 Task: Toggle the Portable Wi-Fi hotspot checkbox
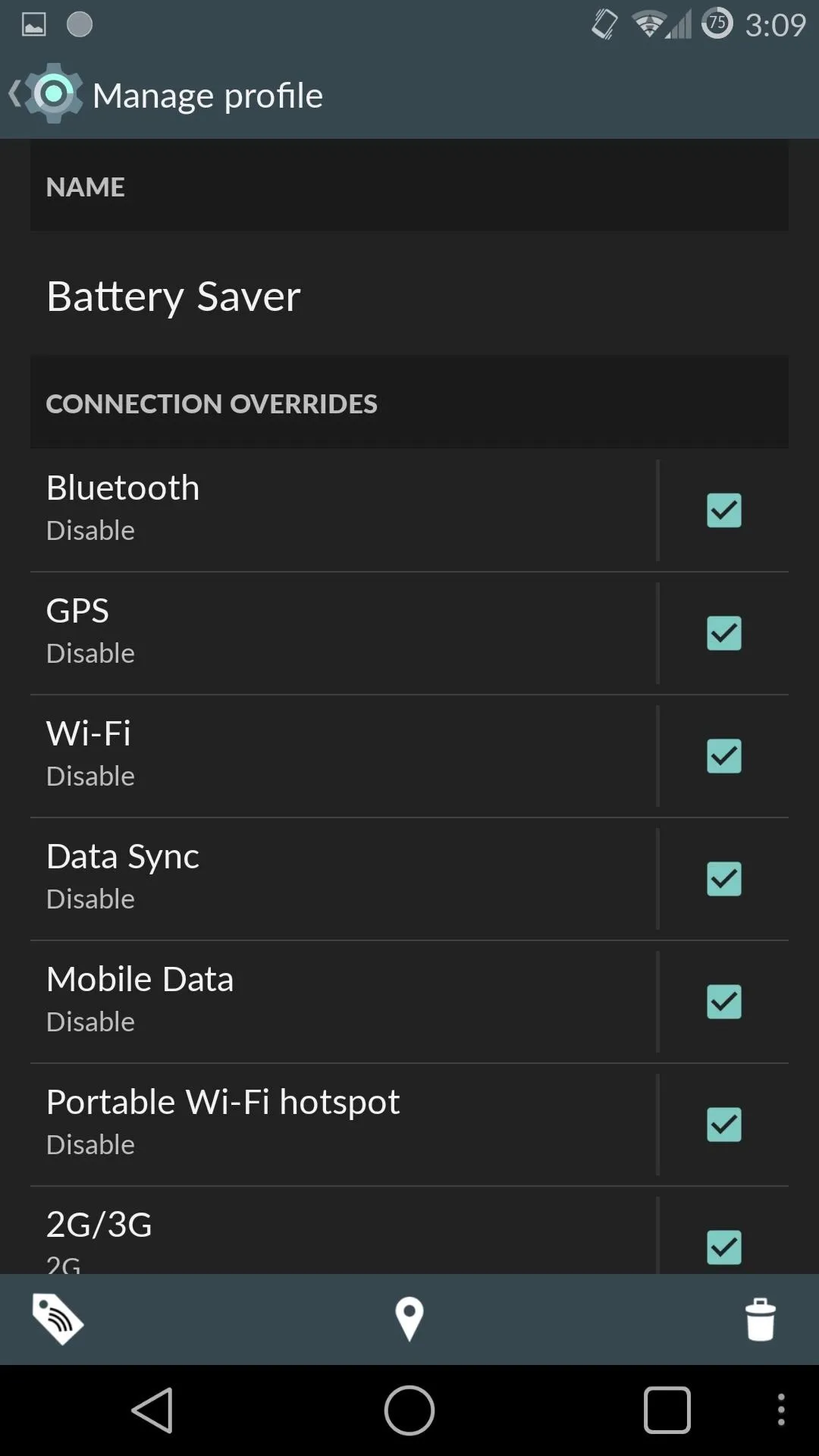click(x=723, y=1125)
